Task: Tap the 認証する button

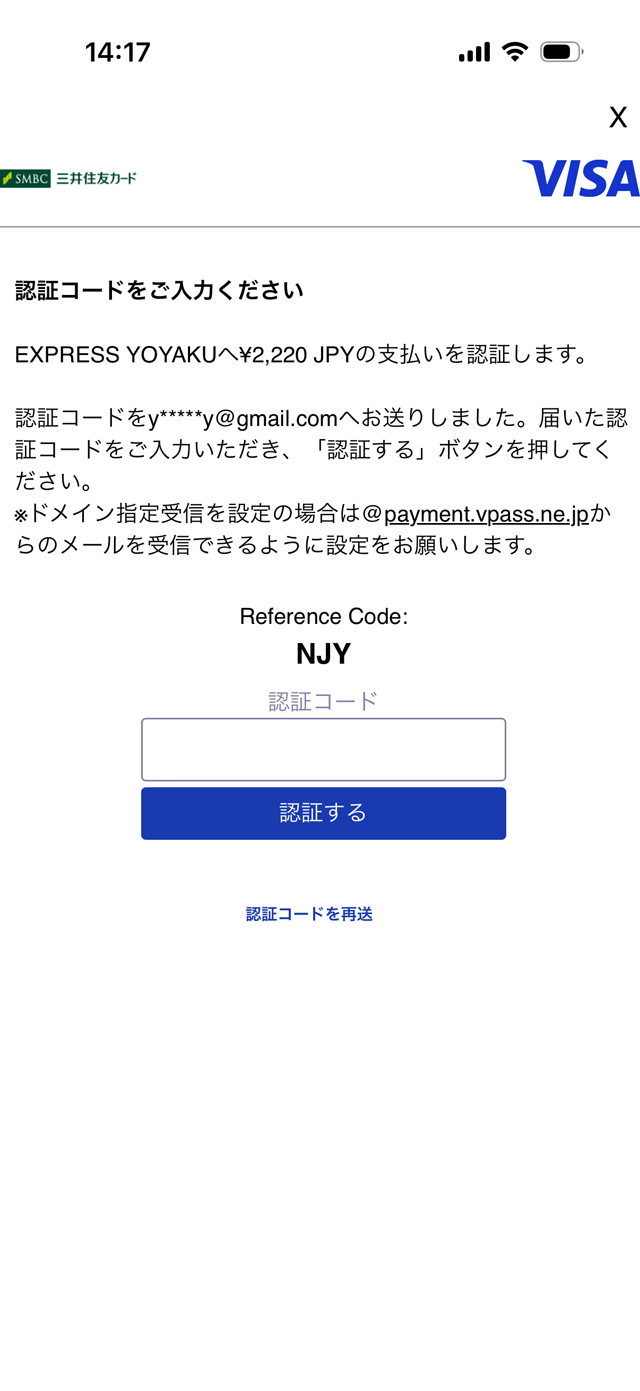Action: (x=323, y=813)
